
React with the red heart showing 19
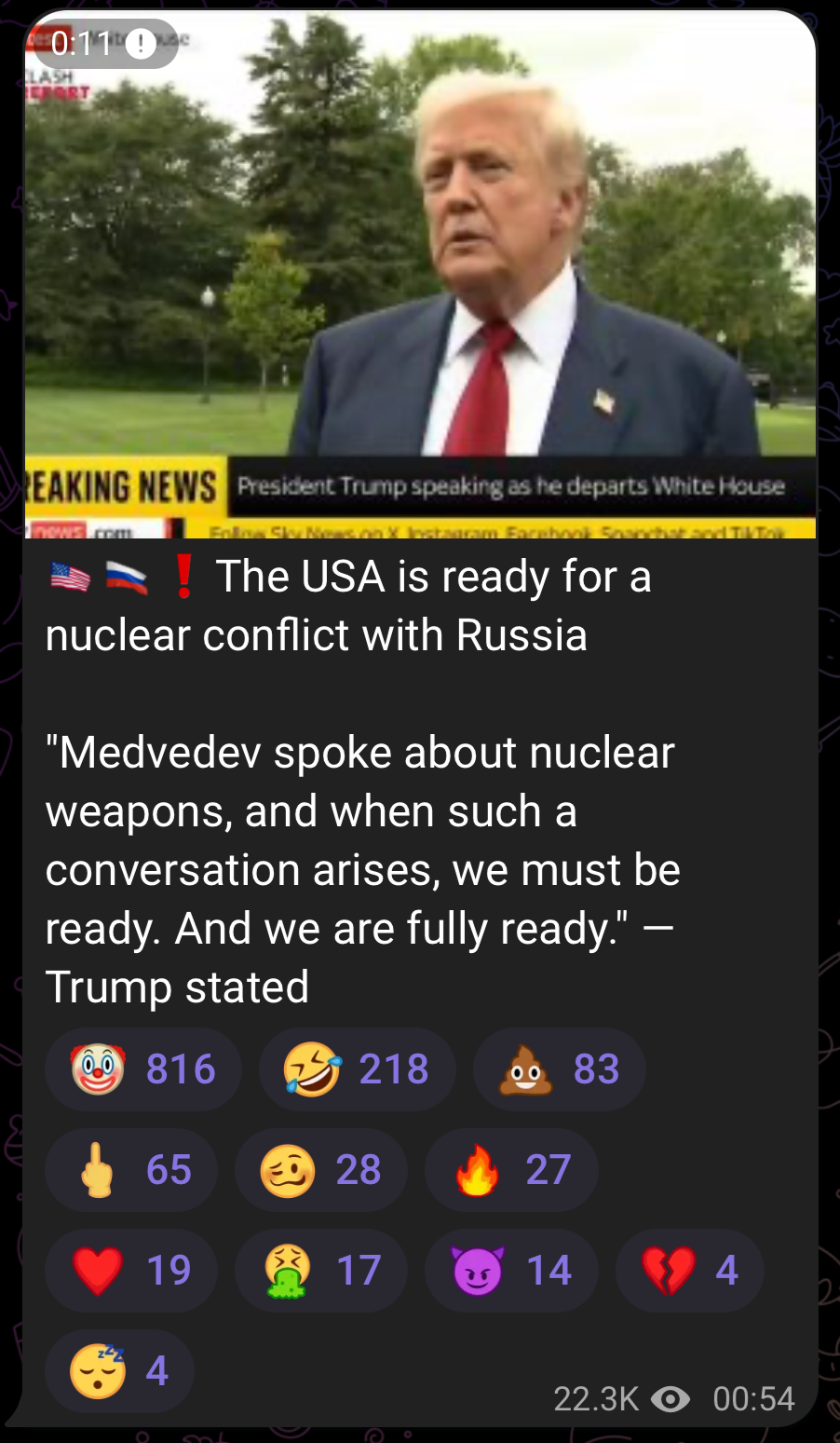131,1270
